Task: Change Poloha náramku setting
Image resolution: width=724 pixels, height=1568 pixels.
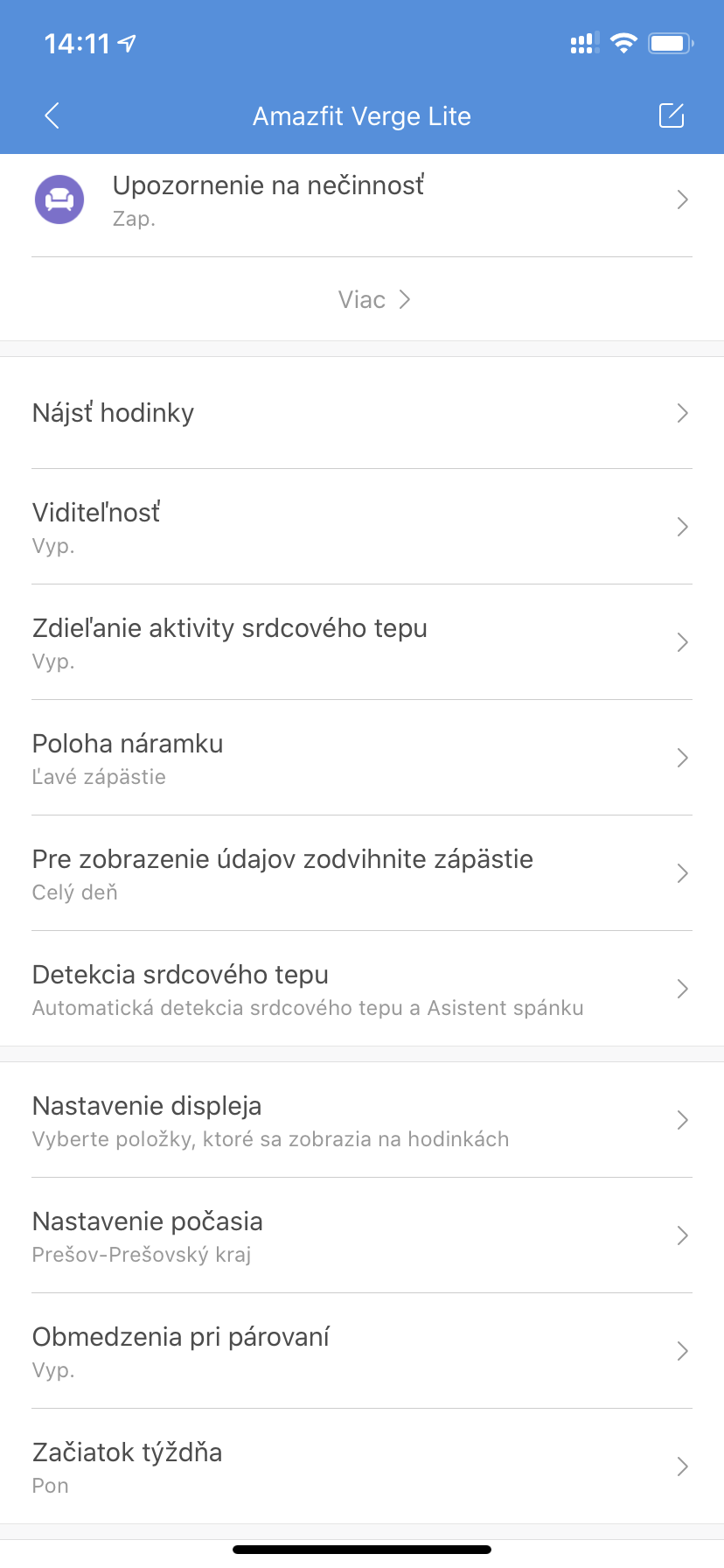Action: point(362,758)
